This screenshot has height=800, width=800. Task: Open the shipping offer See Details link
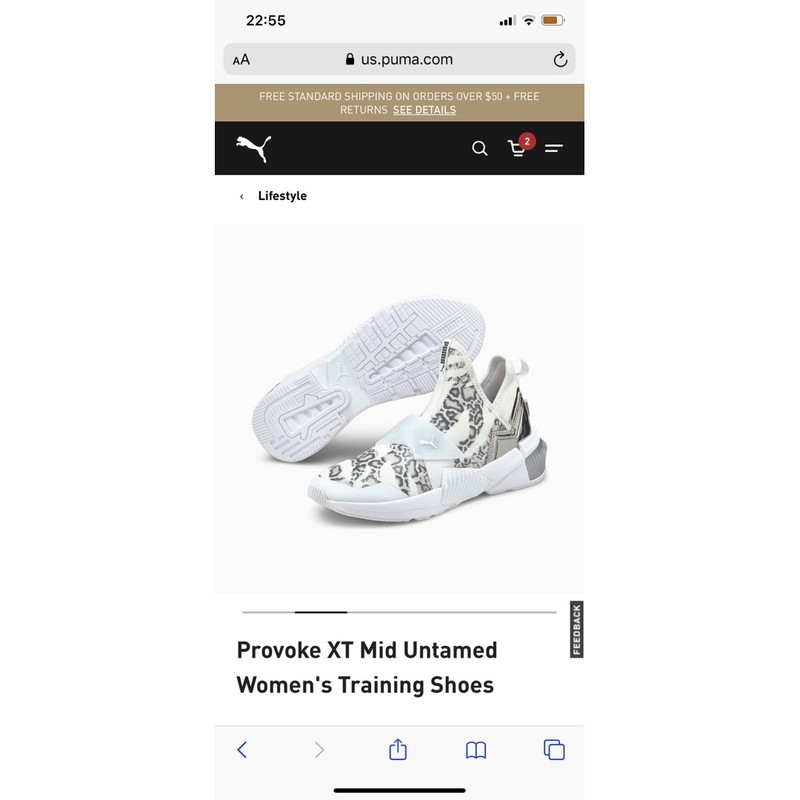pyautogui.click(x=424, y=110)
